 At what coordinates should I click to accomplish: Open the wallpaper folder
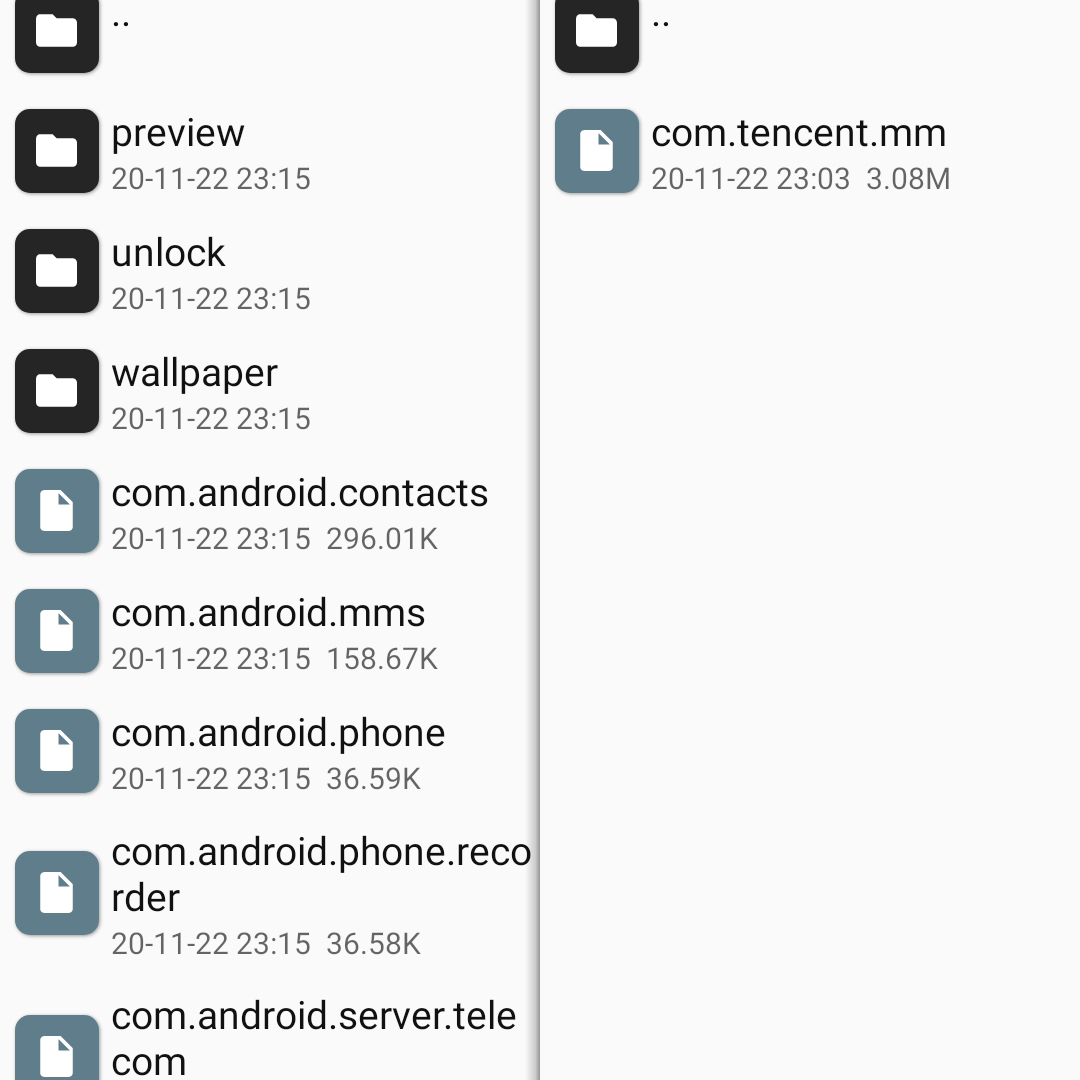click(269, 391)
